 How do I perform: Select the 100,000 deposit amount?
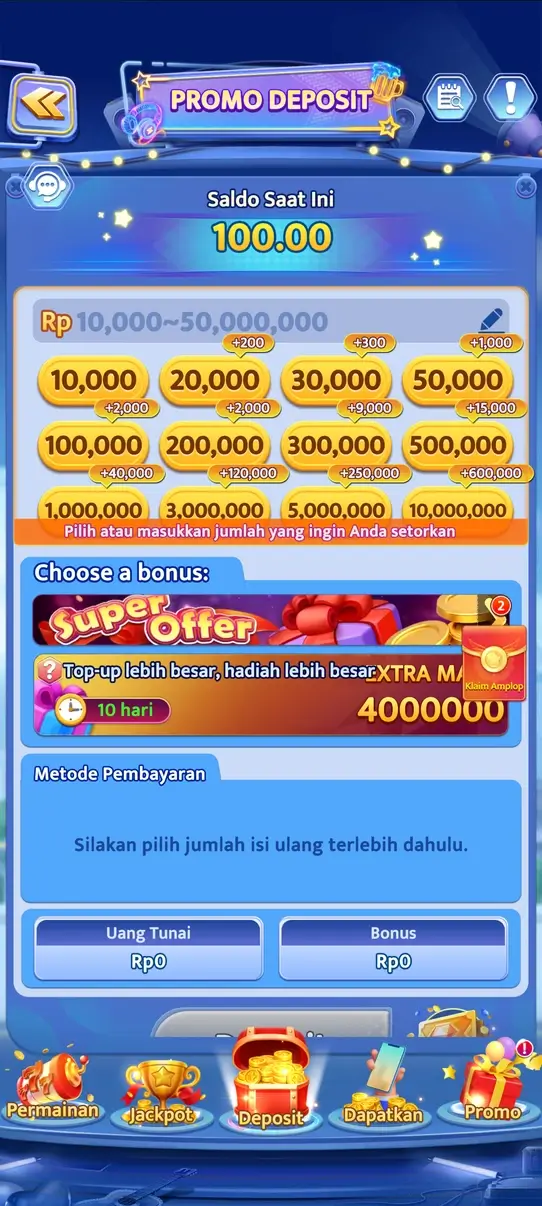[93, 446]
